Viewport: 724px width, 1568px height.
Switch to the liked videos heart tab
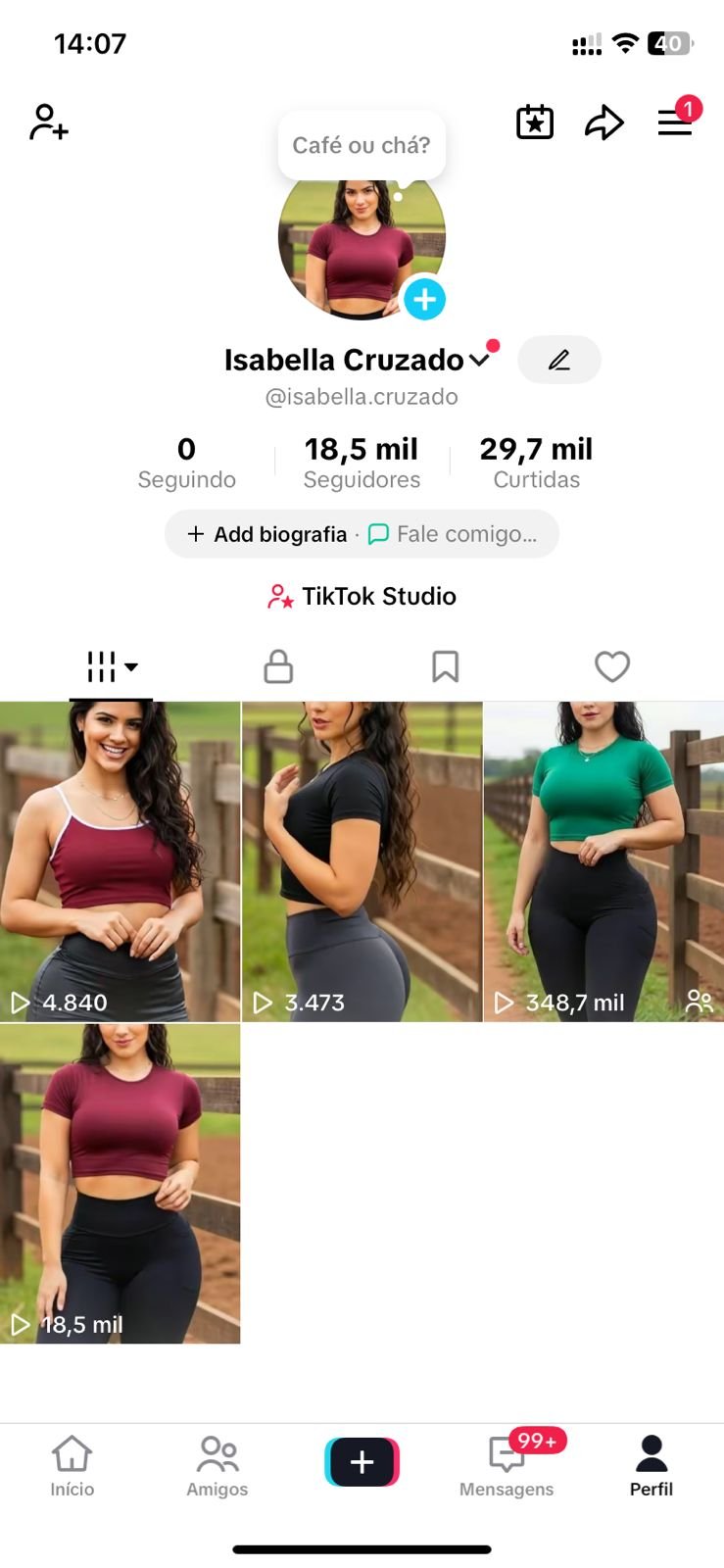pos(612,666)
